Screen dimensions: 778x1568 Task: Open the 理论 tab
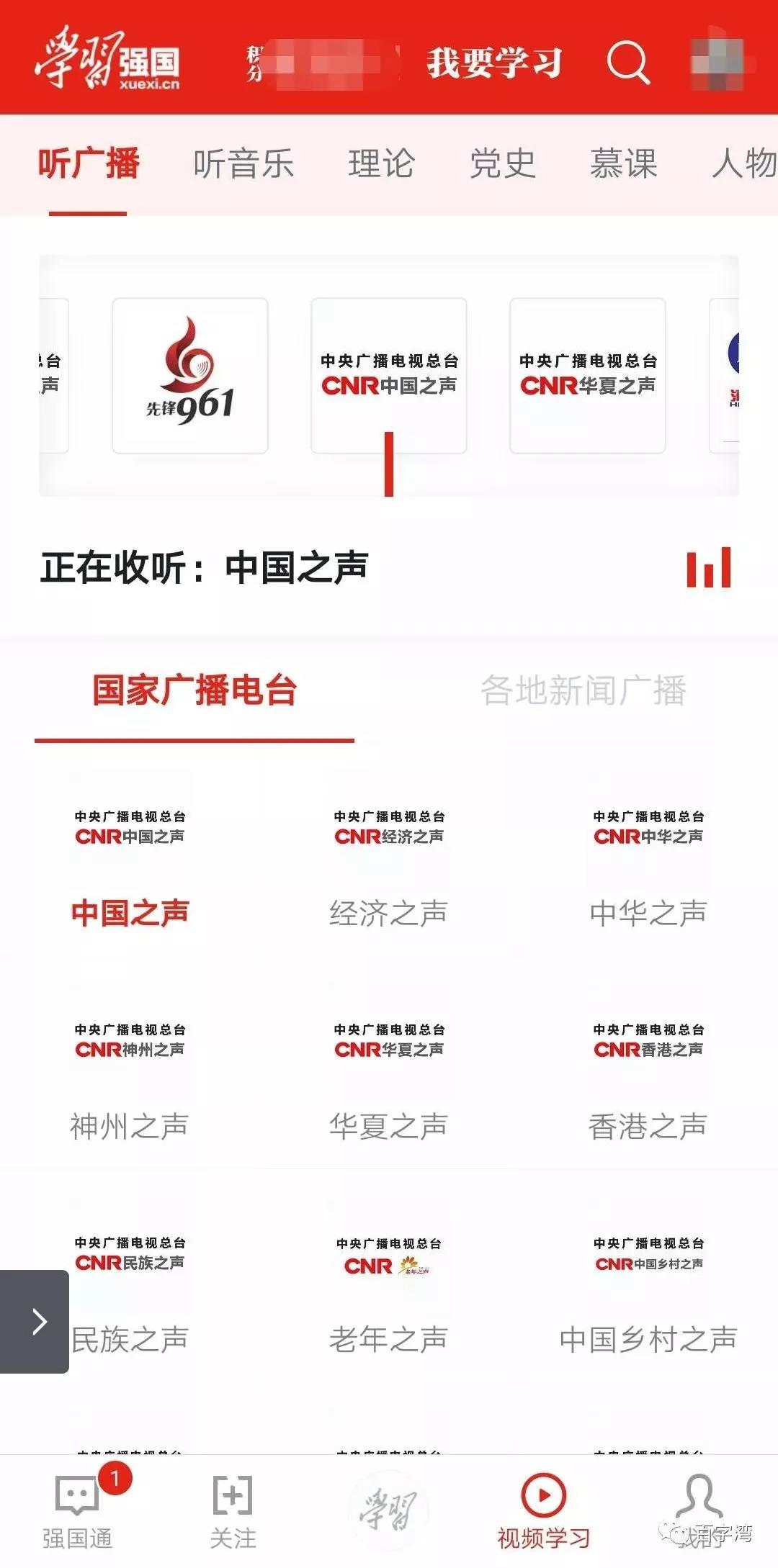[x=381, y=163]
